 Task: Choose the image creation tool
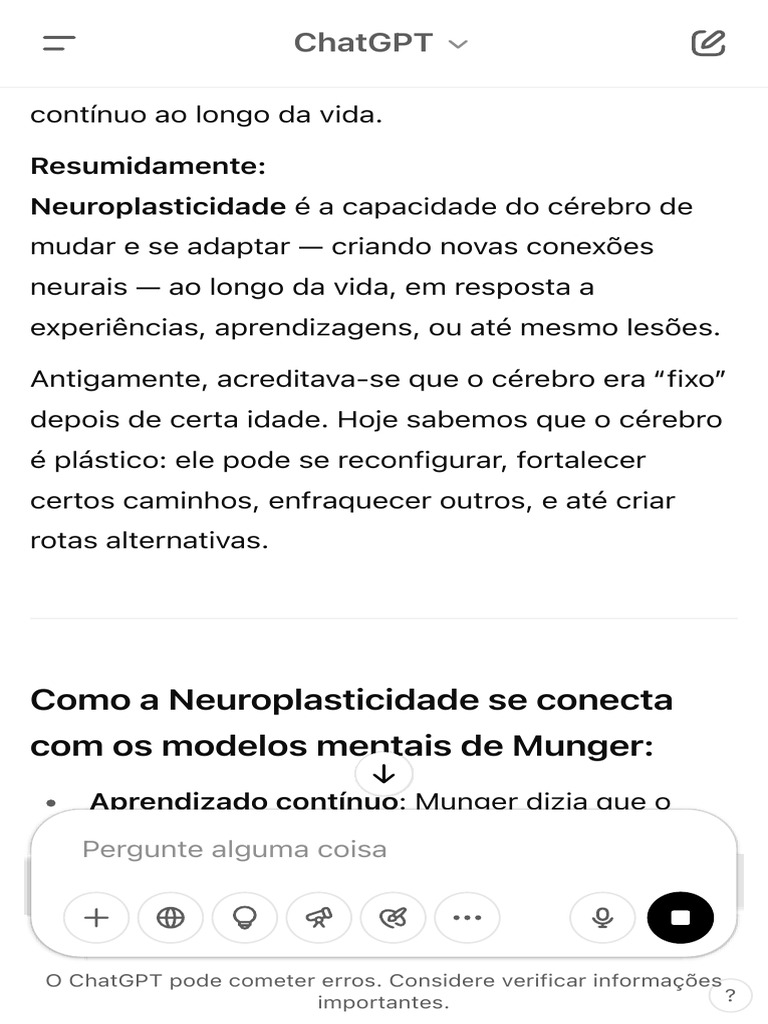pos(393,918)
